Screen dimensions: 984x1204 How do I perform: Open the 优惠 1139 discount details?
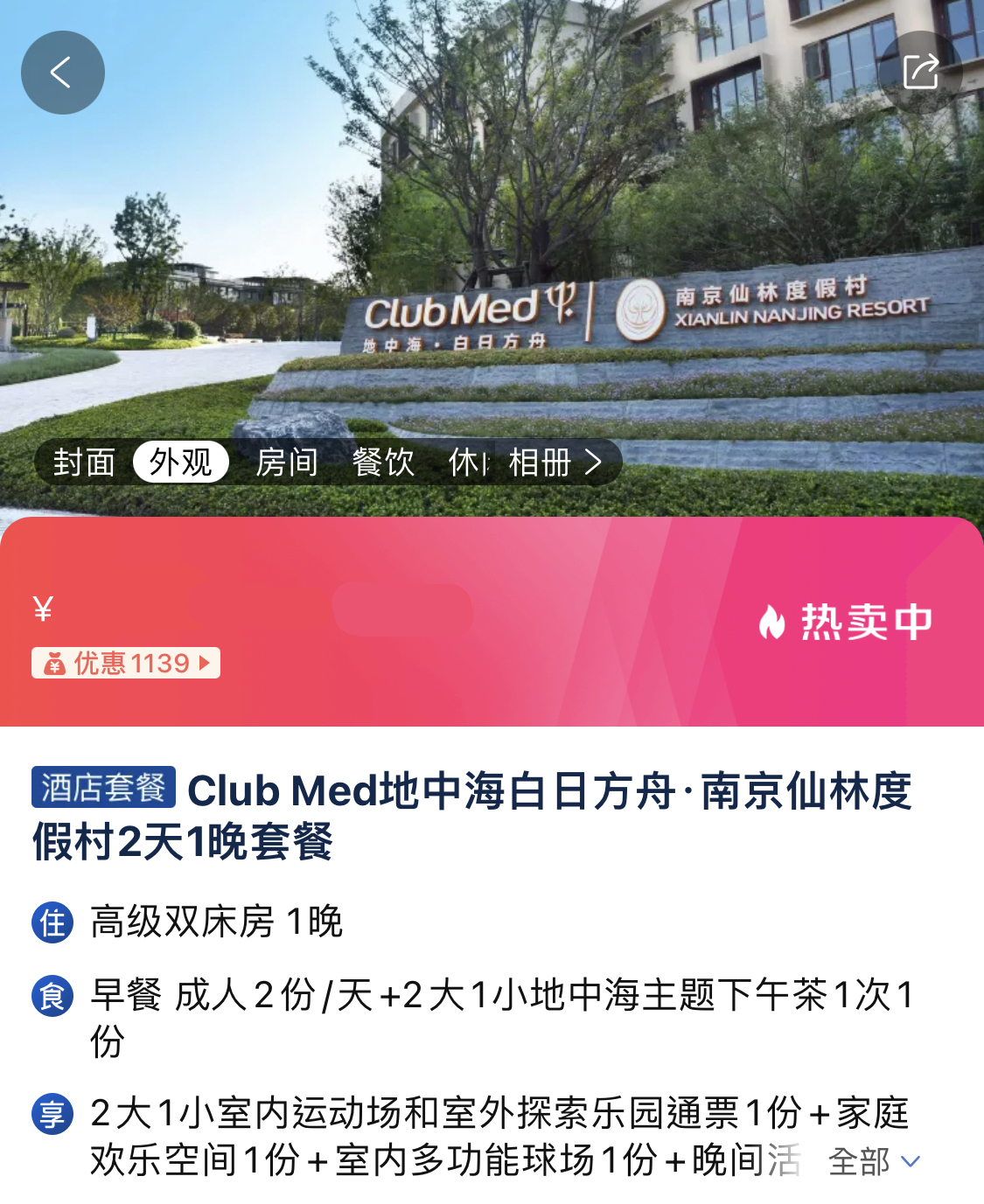[x=126, y=663]
